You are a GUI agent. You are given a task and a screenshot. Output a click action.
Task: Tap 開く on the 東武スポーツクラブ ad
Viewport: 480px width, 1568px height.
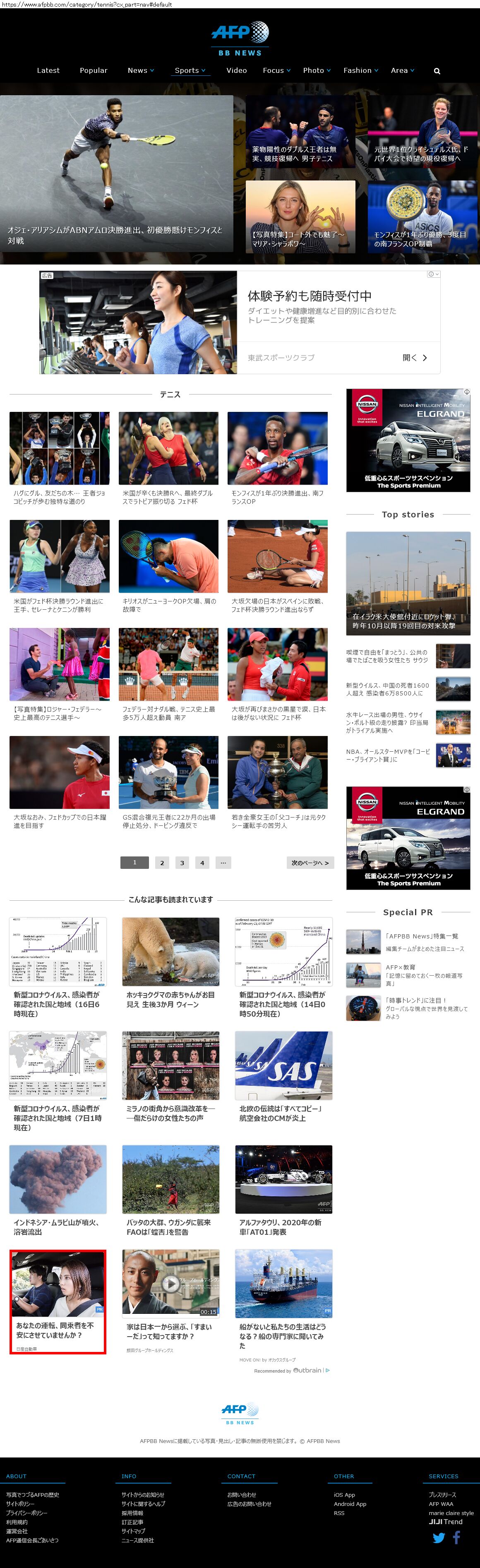tap(415, 358)
